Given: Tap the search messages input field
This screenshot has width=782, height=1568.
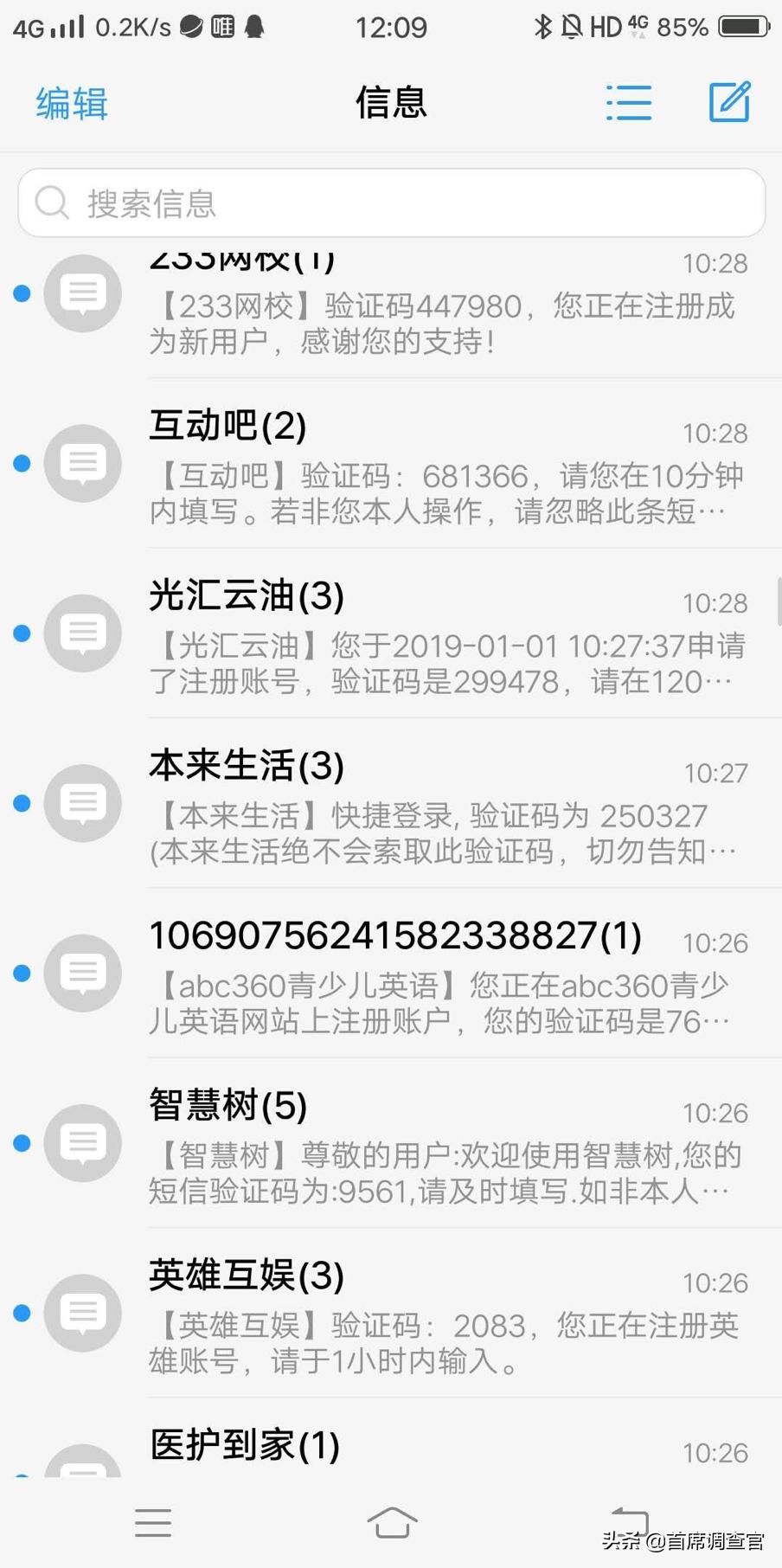Looking at the screenshot, I should click(x=389, y=202).
